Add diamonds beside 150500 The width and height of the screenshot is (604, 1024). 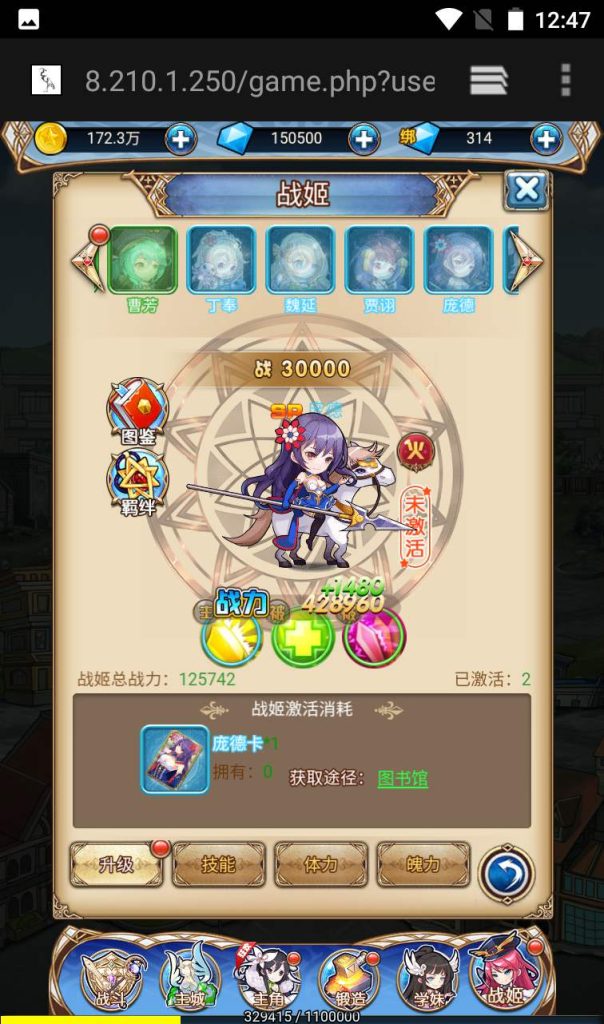(363, 139)
